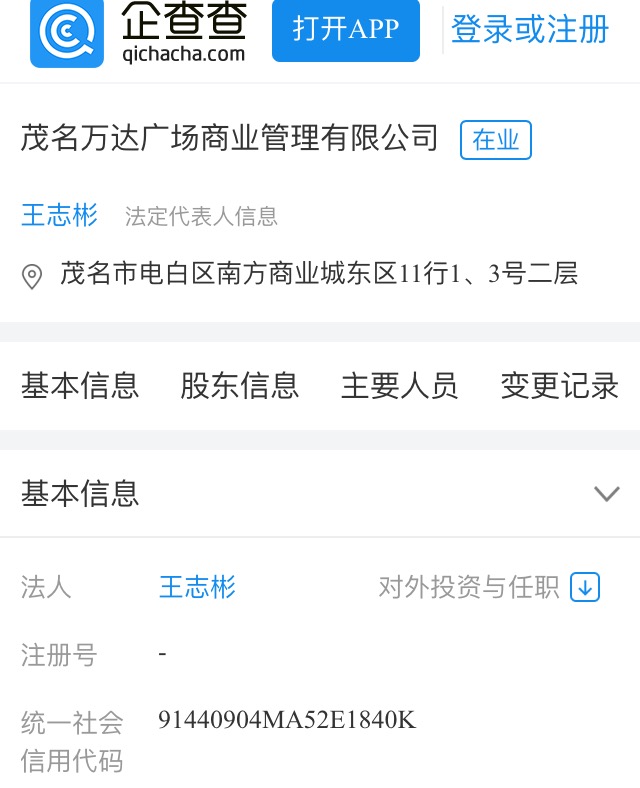
Task: Tap the 打开APP button
Action: pos(345,29)
